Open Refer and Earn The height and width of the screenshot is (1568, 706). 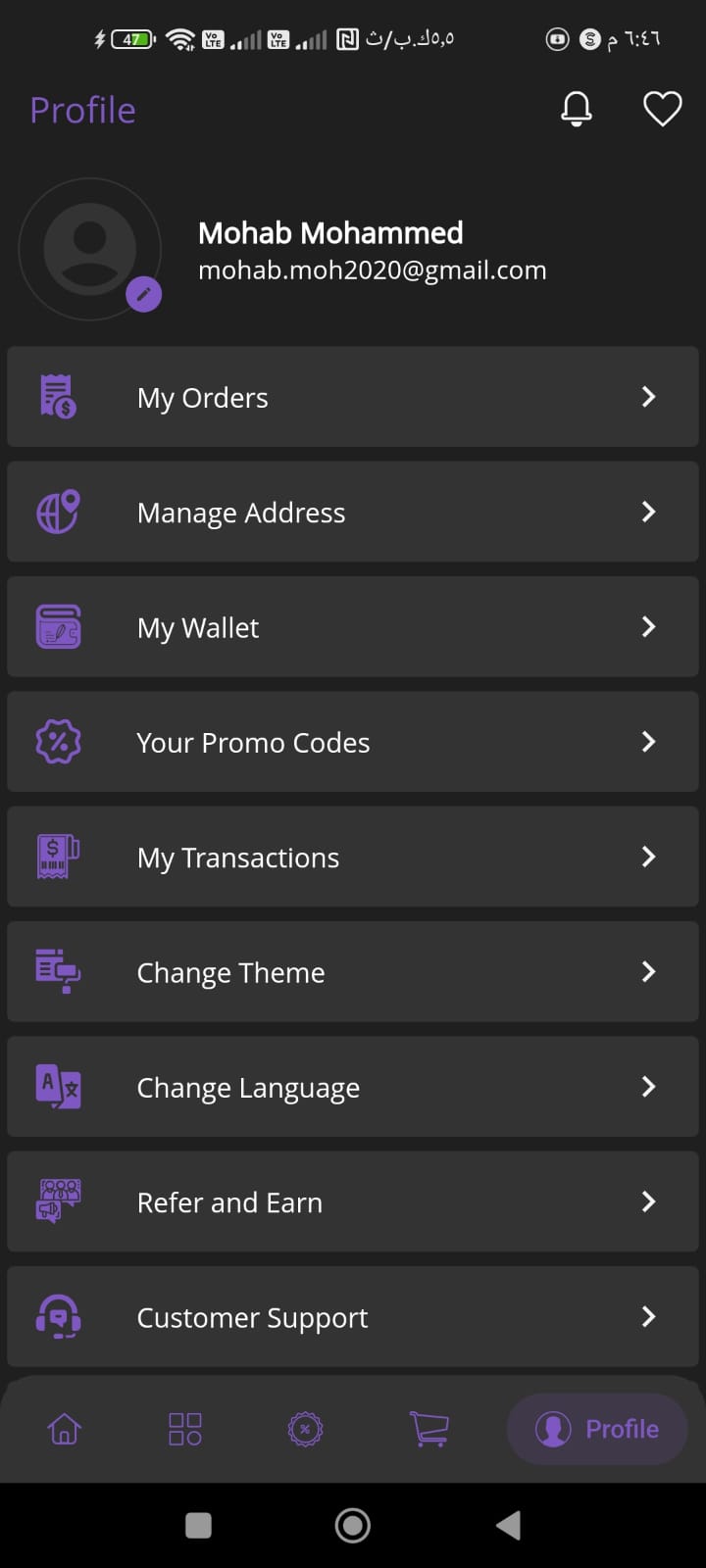tap(353, 1201)
